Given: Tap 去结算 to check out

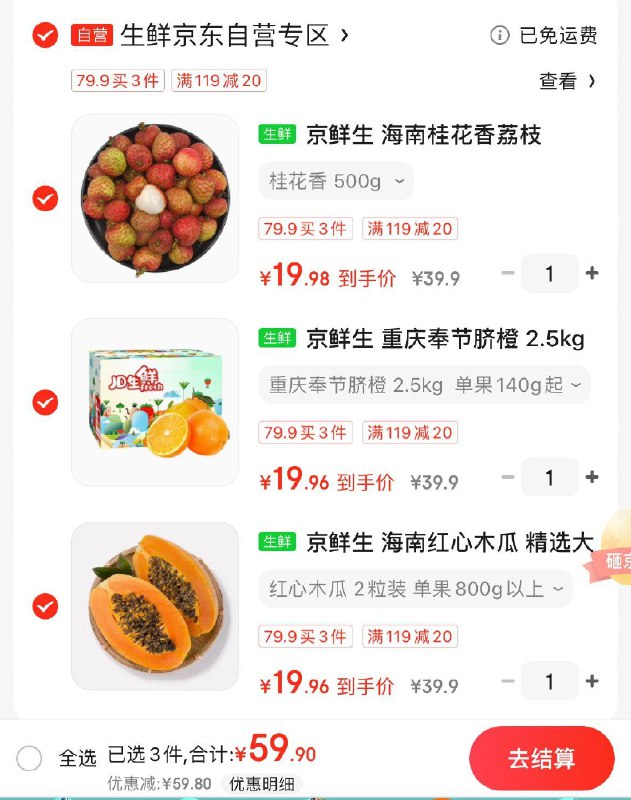Looking at the screenshot, I should 541,759.
